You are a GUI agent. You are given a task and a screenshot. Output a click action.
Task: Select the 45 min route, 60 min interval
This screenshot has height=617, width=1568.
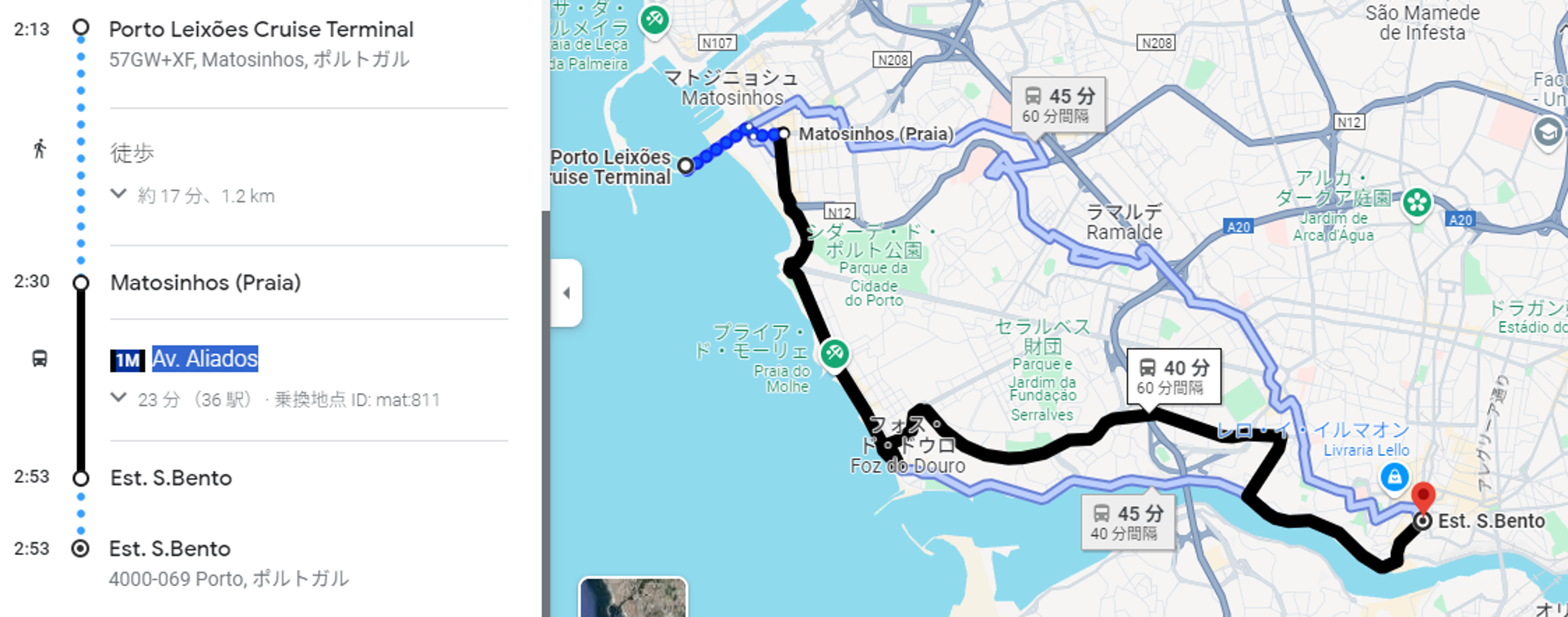[1058, 106]
